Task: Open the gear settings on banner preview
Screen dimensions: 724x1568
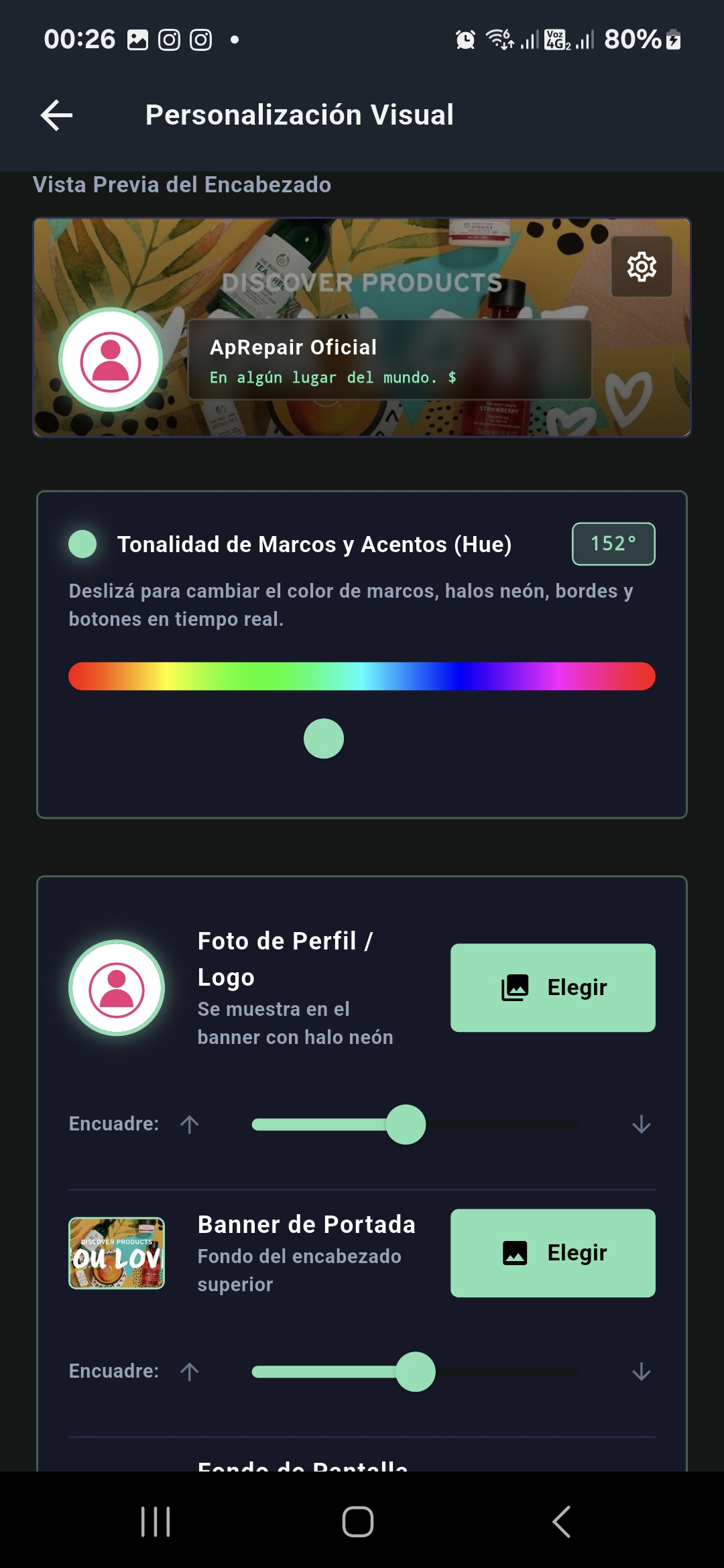Action: click(642, 267)
